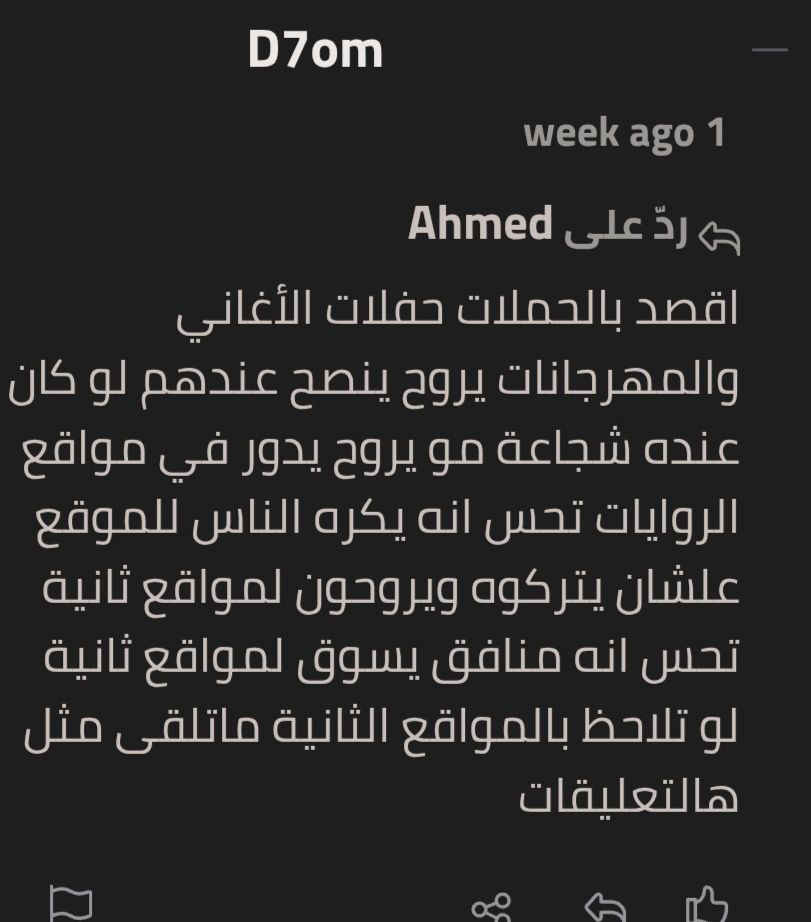
Task: Reply to D7om's comment
Action: 604,906
